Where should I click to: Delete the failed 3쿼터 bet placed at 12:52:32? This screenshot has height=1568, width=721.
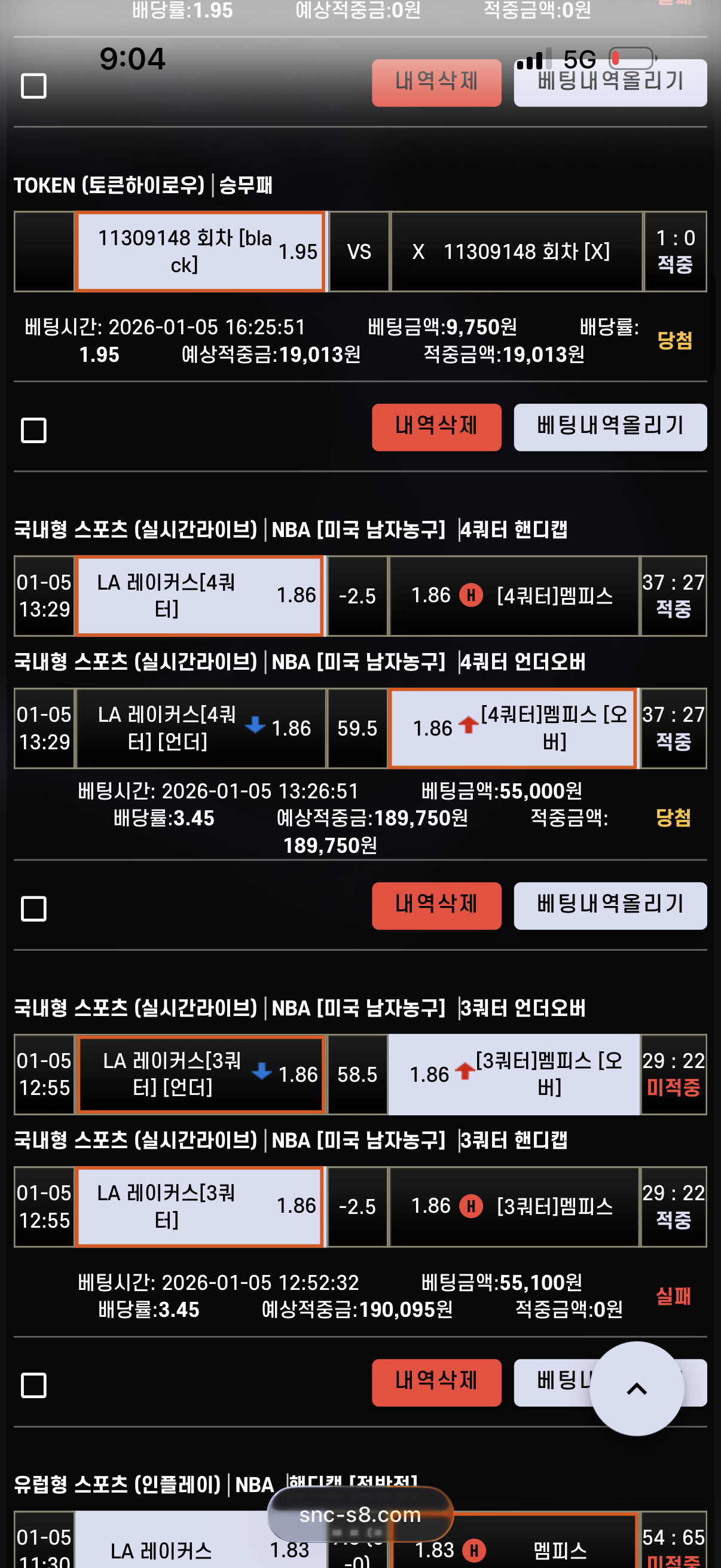(436, 1382)
